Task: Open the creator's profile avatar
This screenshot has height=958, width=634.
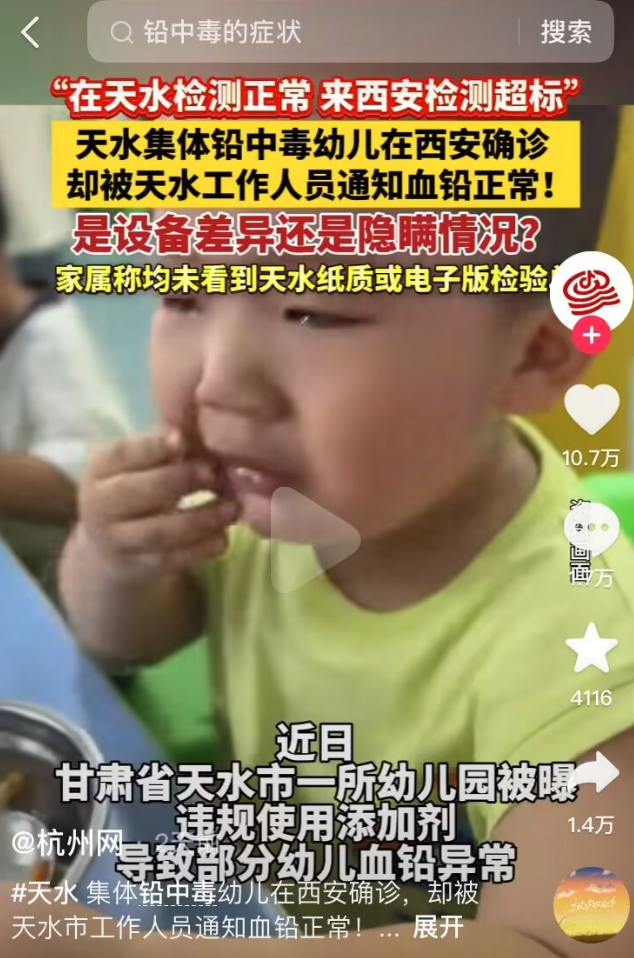Action: 591,292
